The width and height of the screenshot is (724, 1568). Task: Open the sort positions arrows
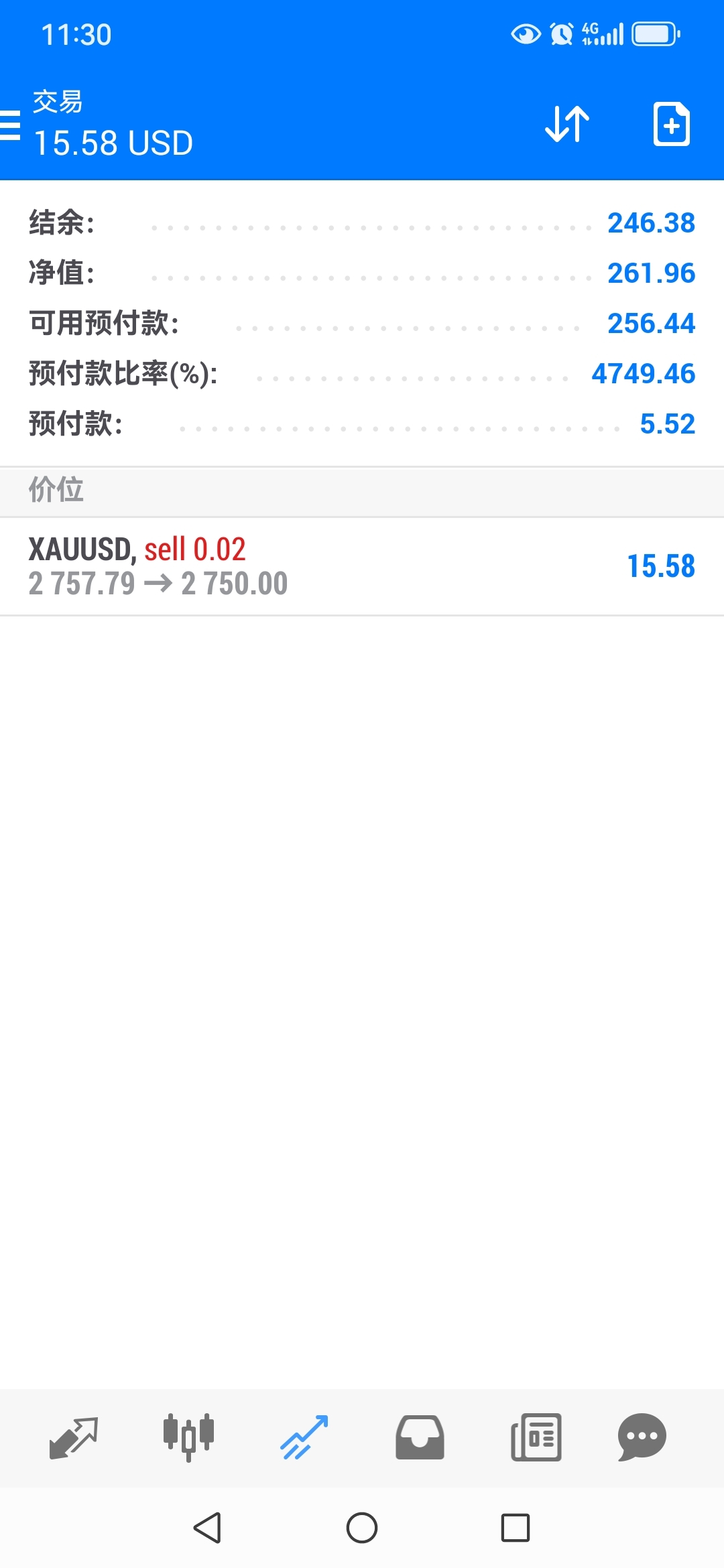pyautogui.click(x=566, y=125)
